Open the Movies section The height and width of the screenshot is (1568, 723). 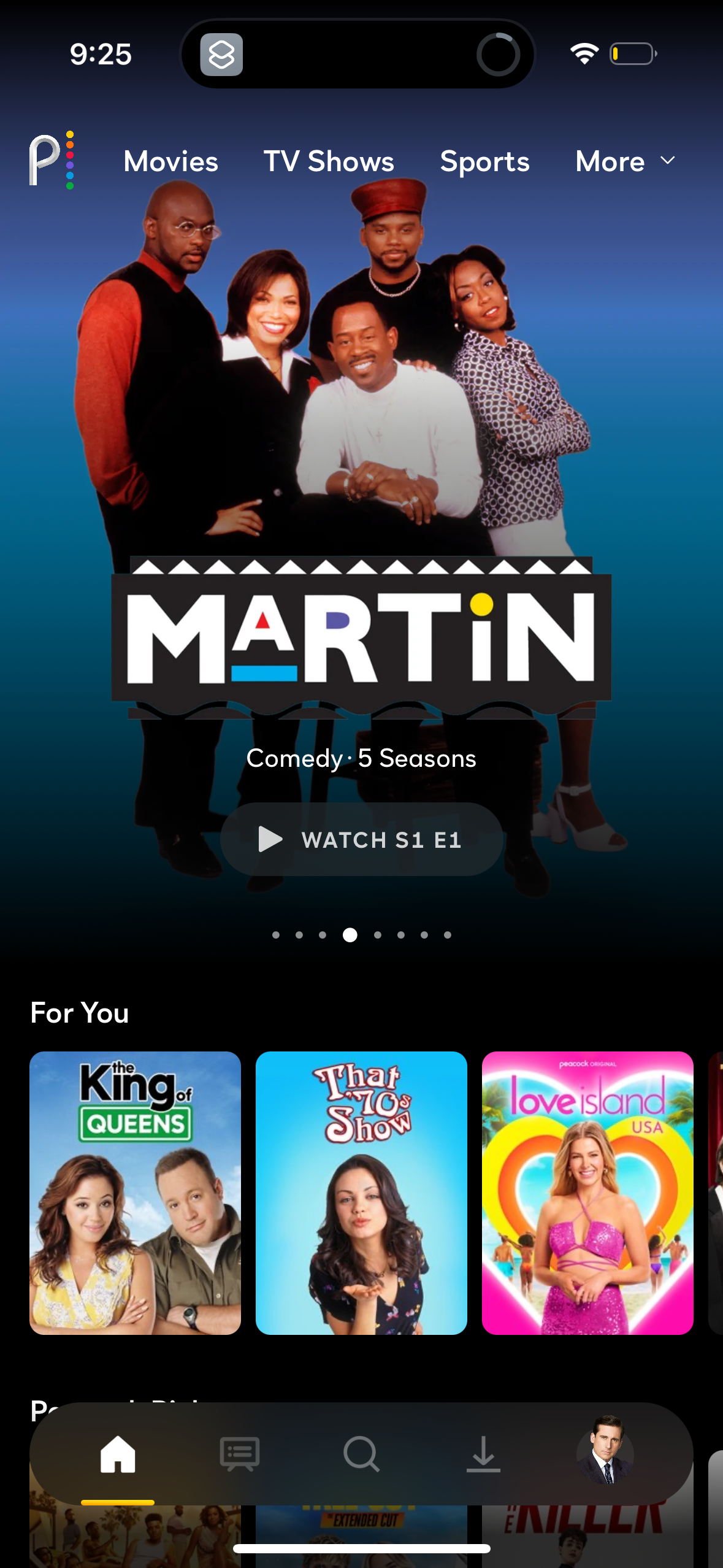coord(170,161)
